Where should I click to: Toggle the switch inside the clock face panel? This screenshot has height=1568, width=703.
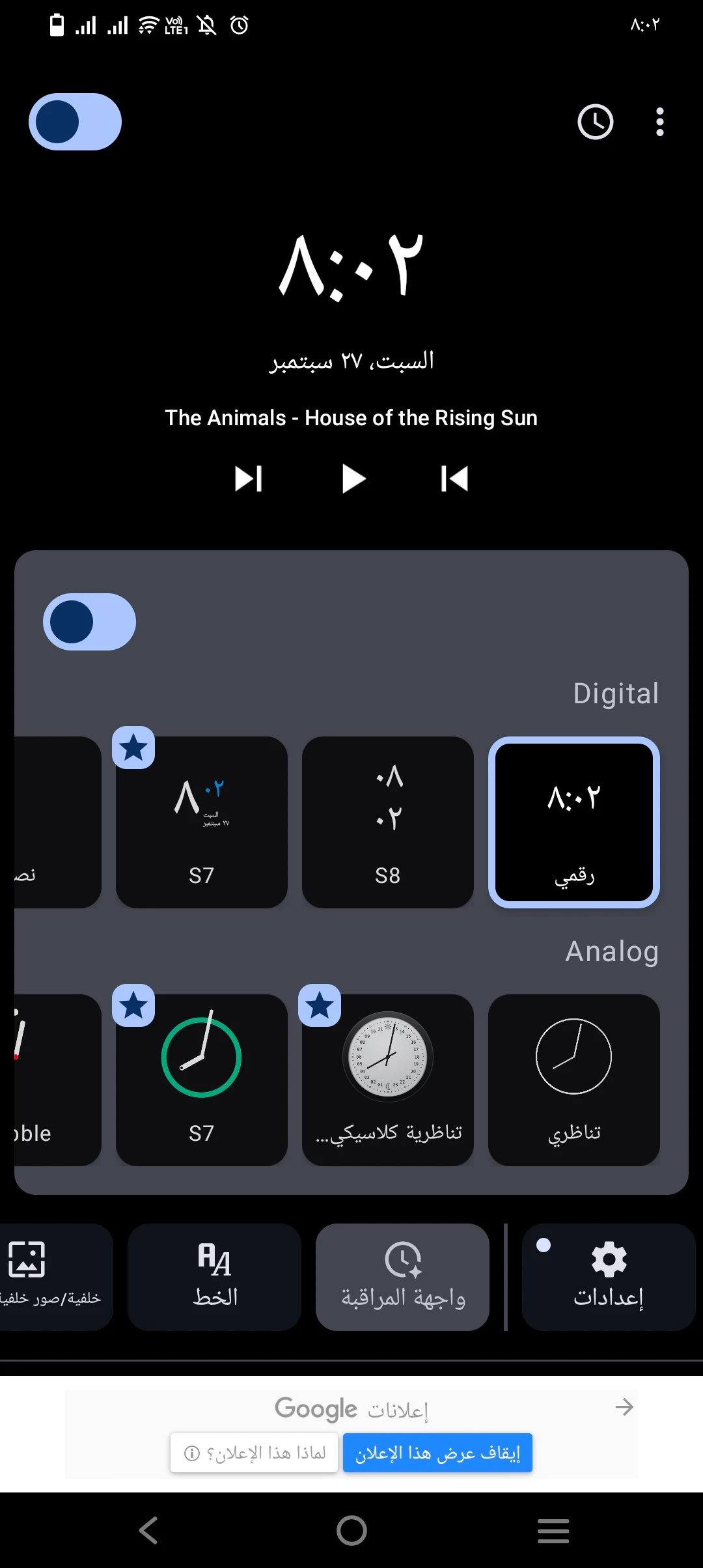coord(89,621)
